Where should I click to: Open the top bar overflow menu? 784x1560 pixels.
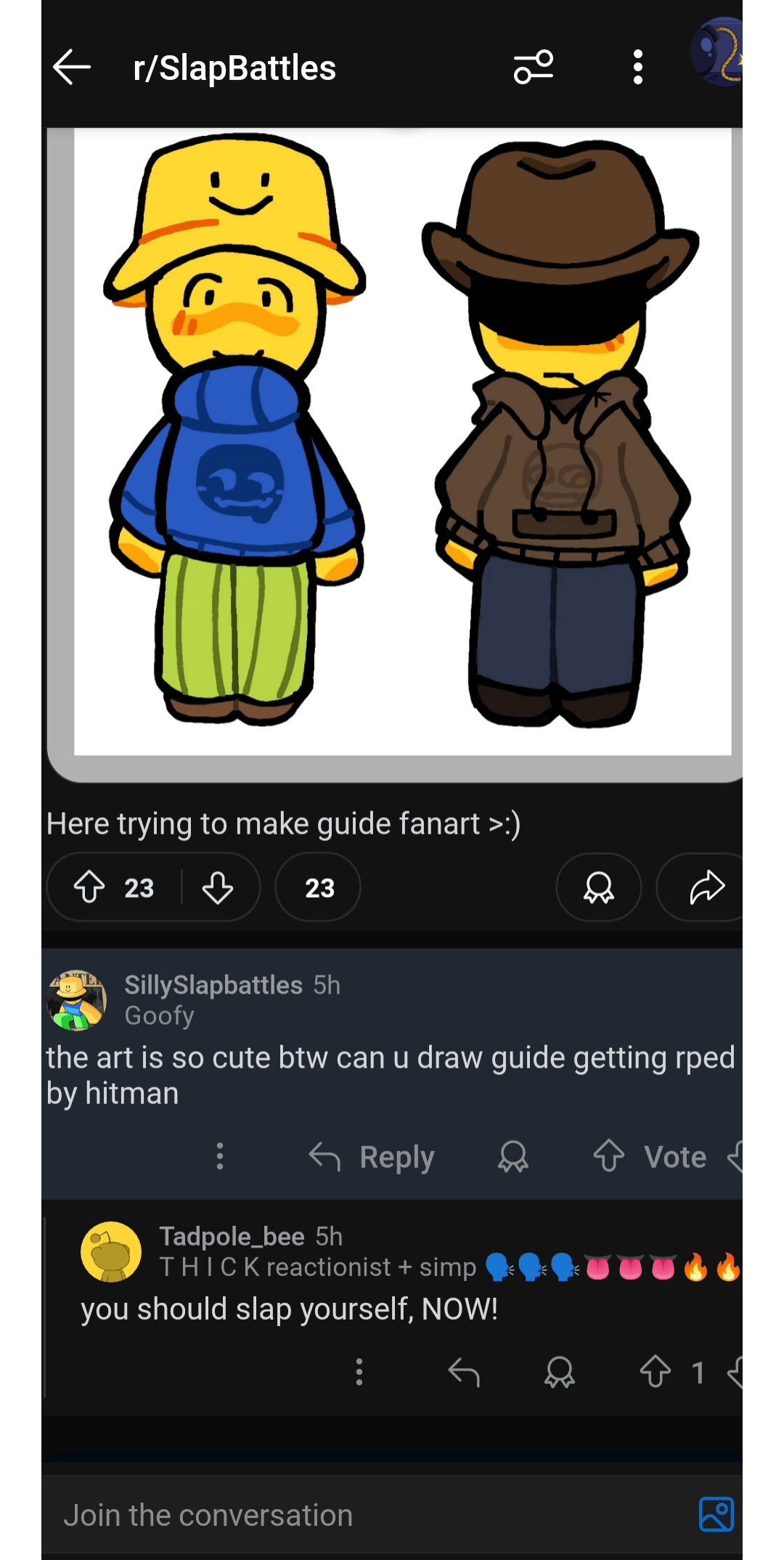[638, 68]
